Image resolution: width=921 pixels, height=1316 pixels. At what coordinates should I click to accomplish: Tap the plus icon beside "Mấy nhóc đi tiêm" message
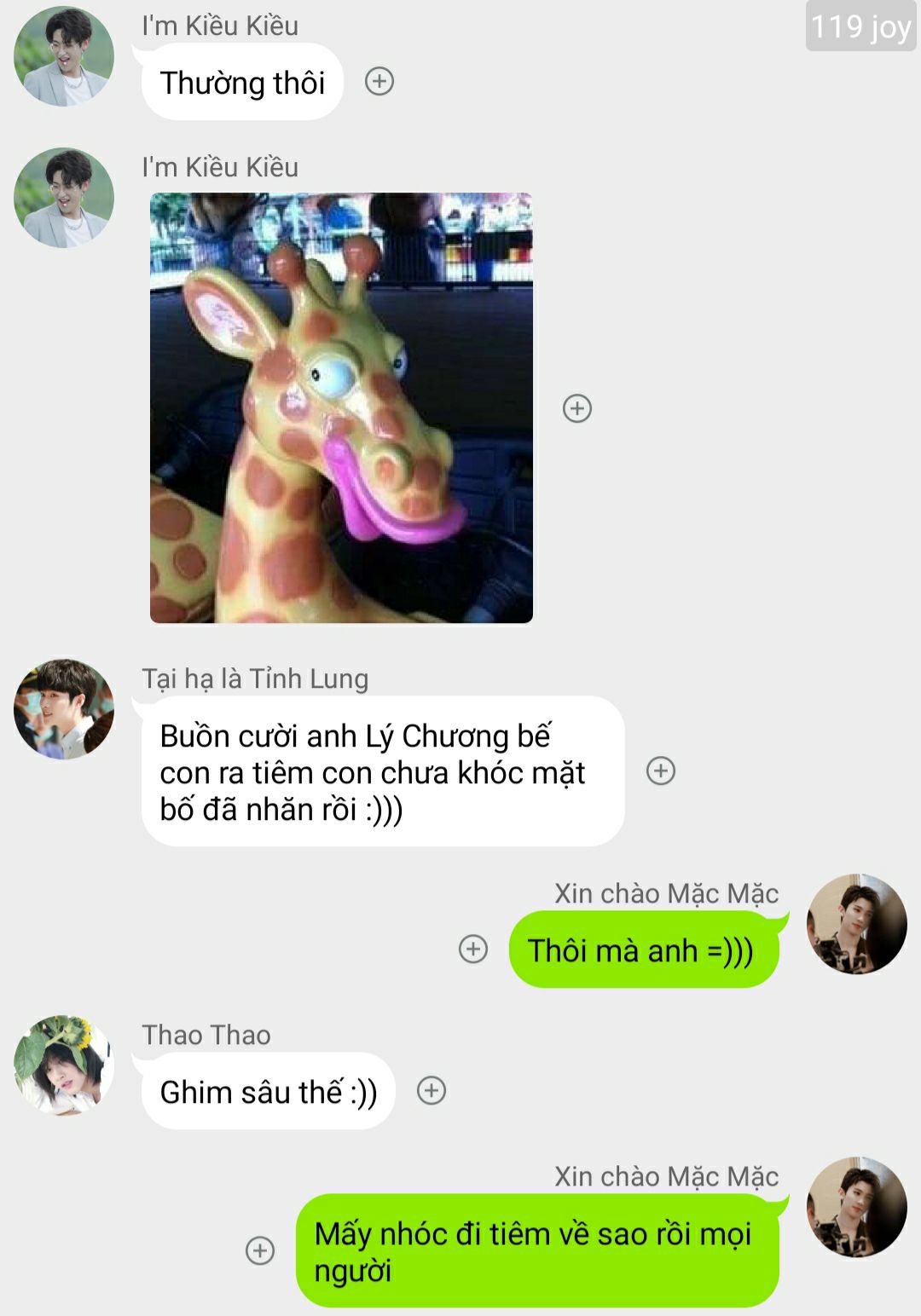pos(260,1250)
